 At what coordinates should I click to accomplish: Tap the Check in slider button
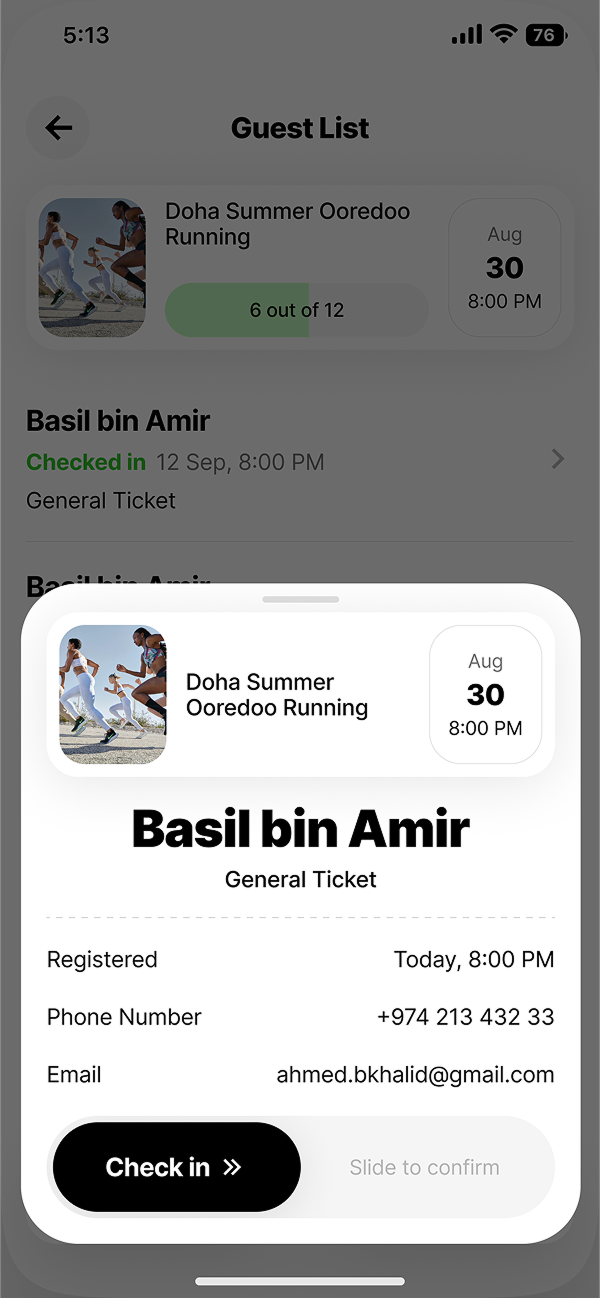point(177,1167)
